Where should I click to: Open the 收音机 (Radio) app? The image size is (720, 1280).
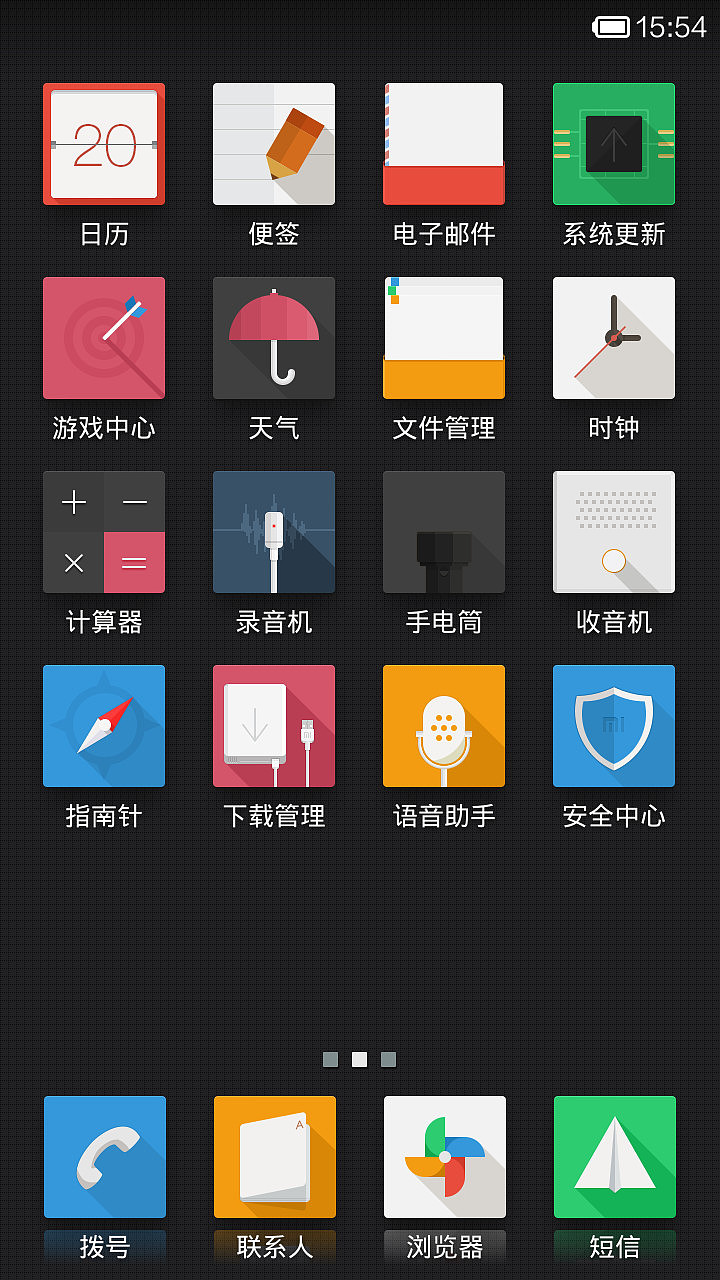[614, 532]
